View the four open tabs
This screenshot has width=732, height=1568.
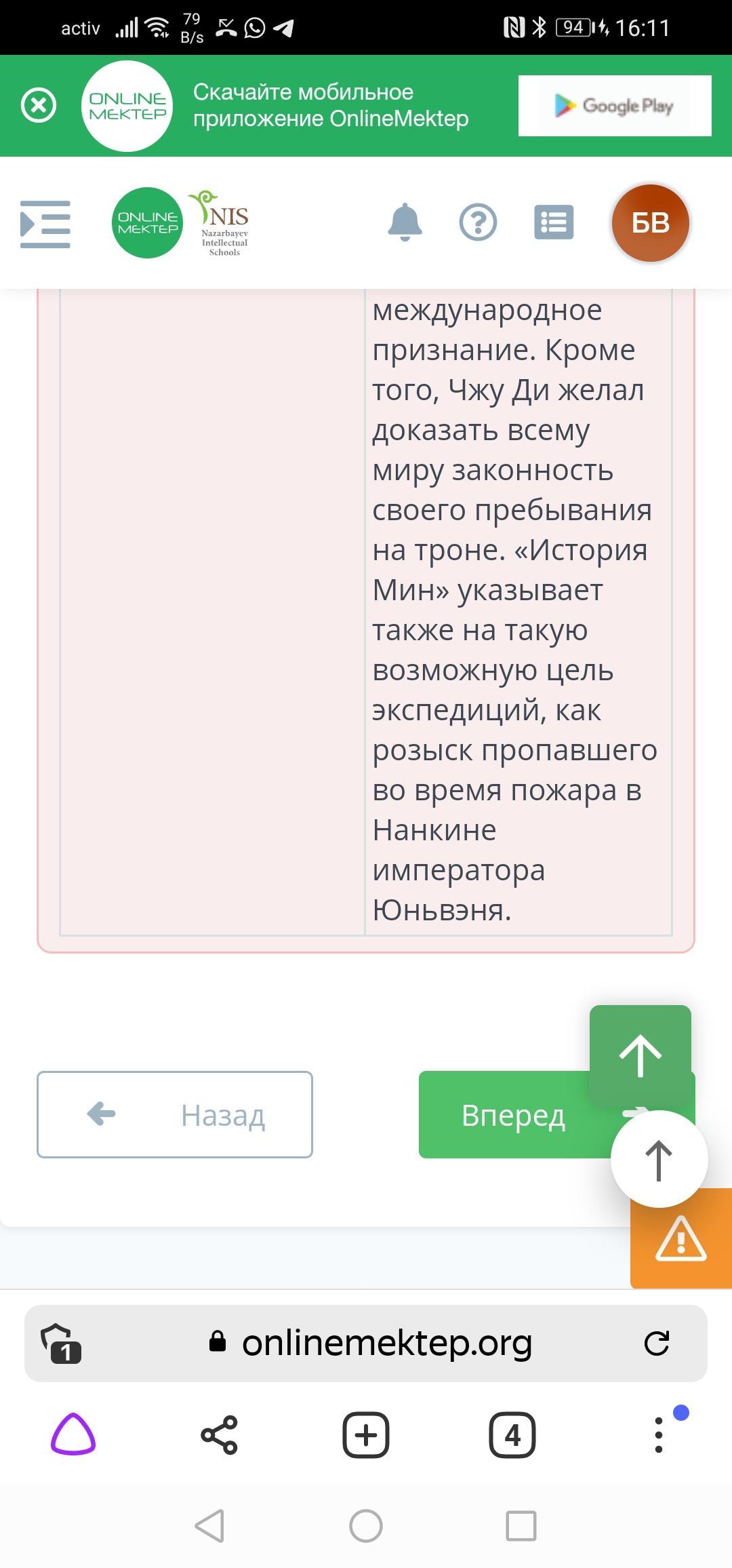point(512,1434)
